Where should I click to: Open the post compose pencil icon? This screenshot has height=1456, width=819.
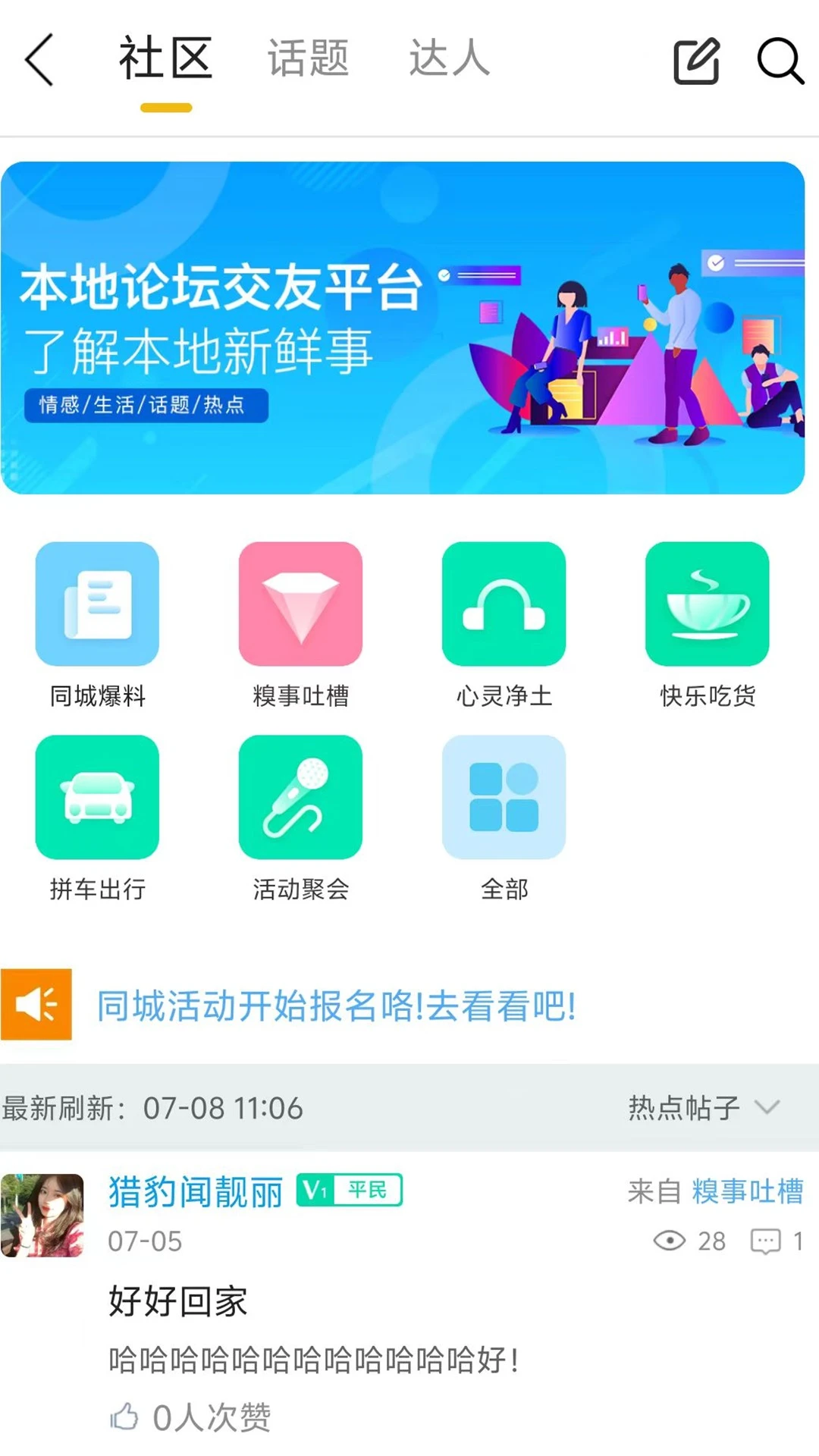click(x=695, y=62)
